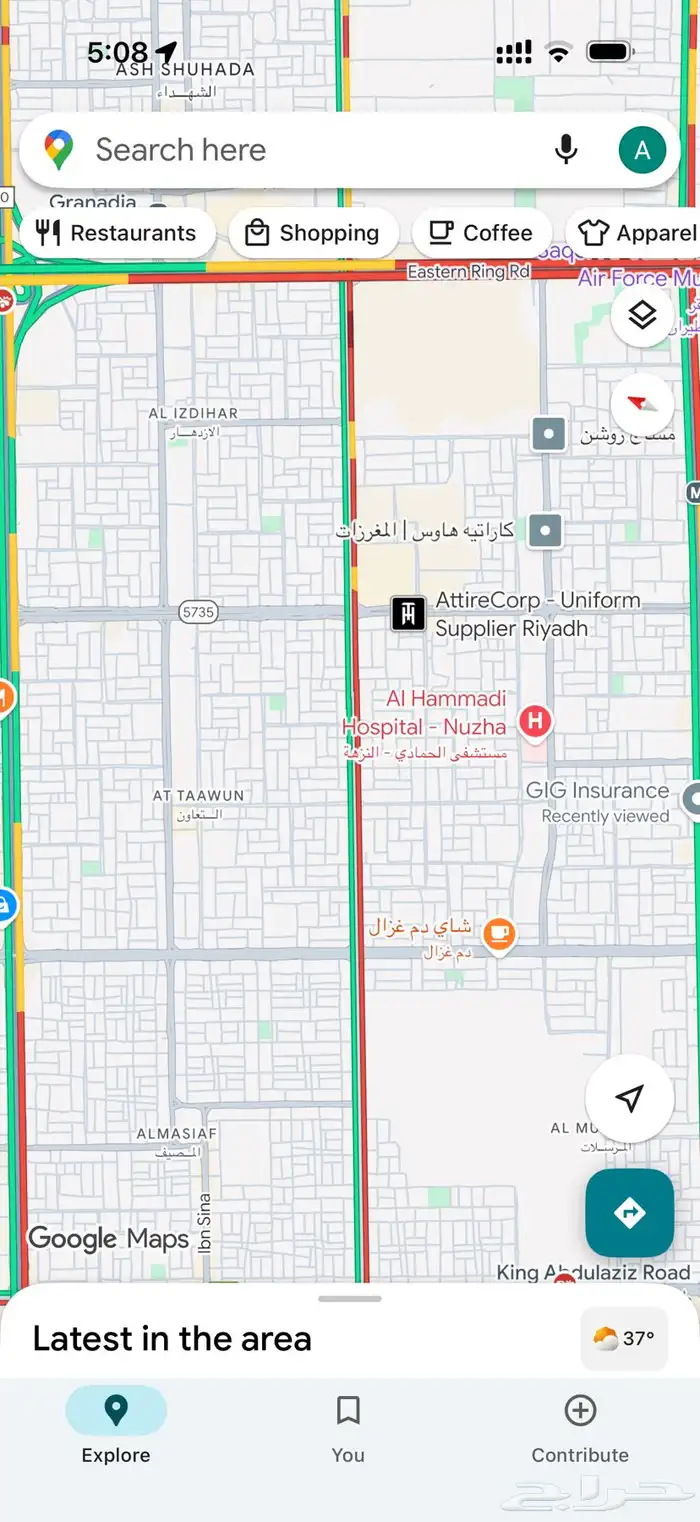Screen dimensions: 700x1522
Task: Open directions with the teal button
Action: (629, 1213)
